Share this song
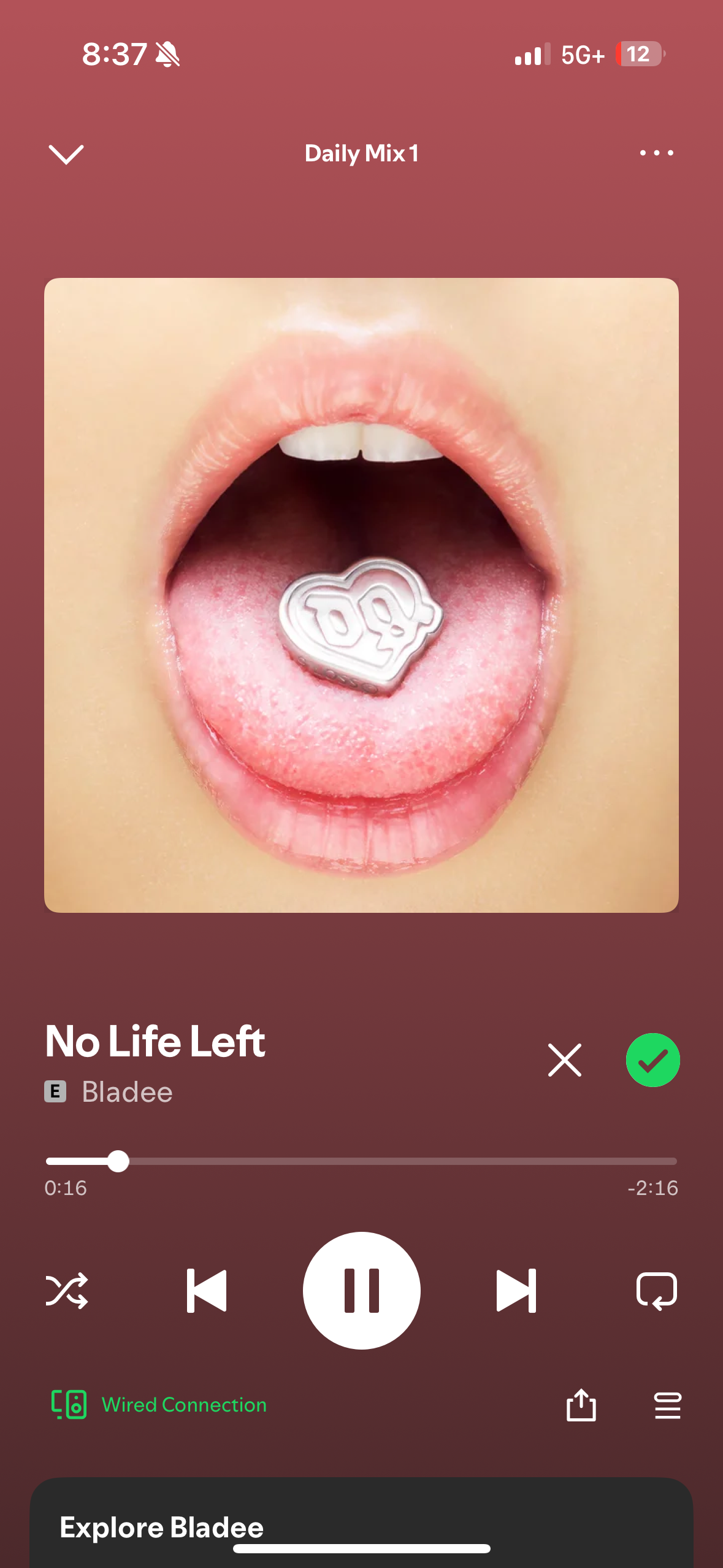 (x=581, y=1405)
